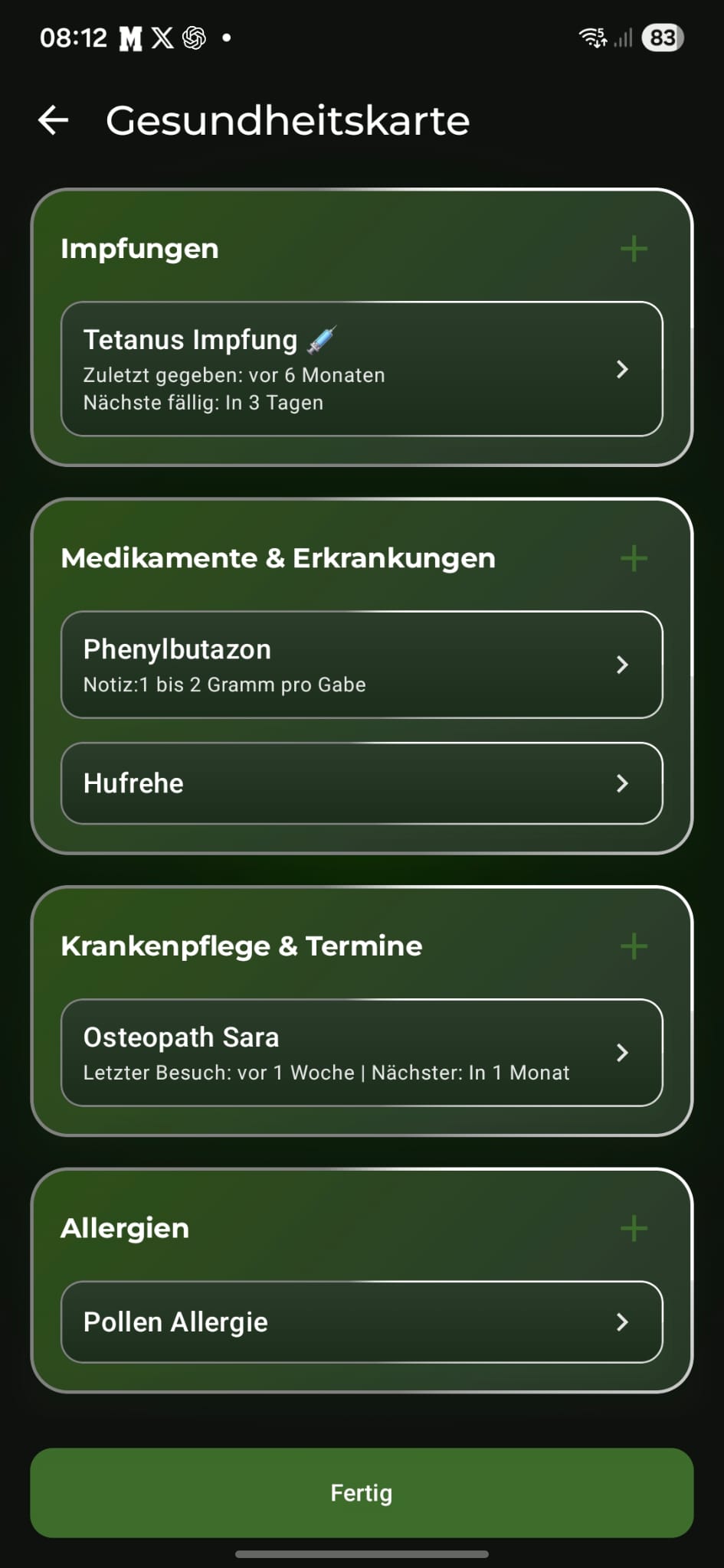The height and width of the screenshot is (1568, 724).
Task: Add a new entry under Impfungen
Action: tap(634, 249)
